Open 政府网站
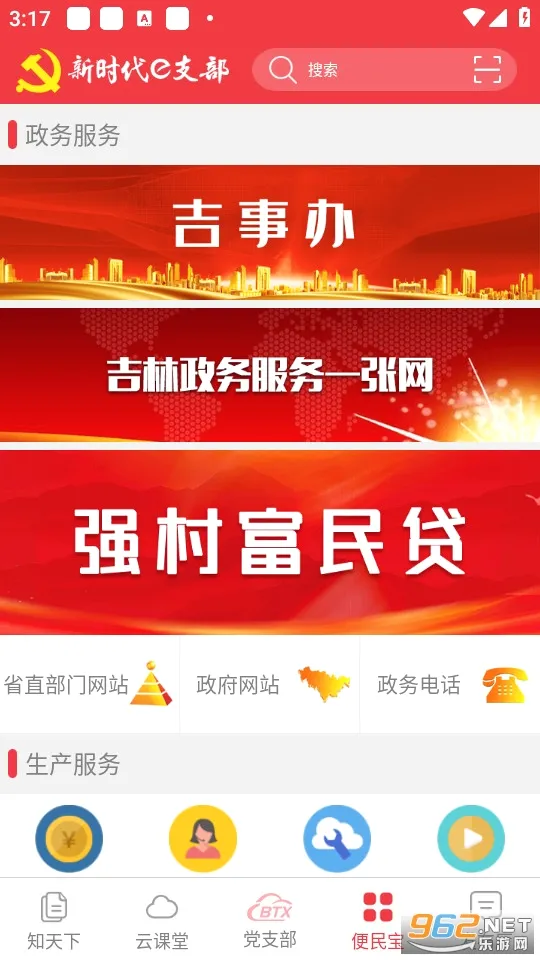 pyautogui.click(x=269, y=684)
